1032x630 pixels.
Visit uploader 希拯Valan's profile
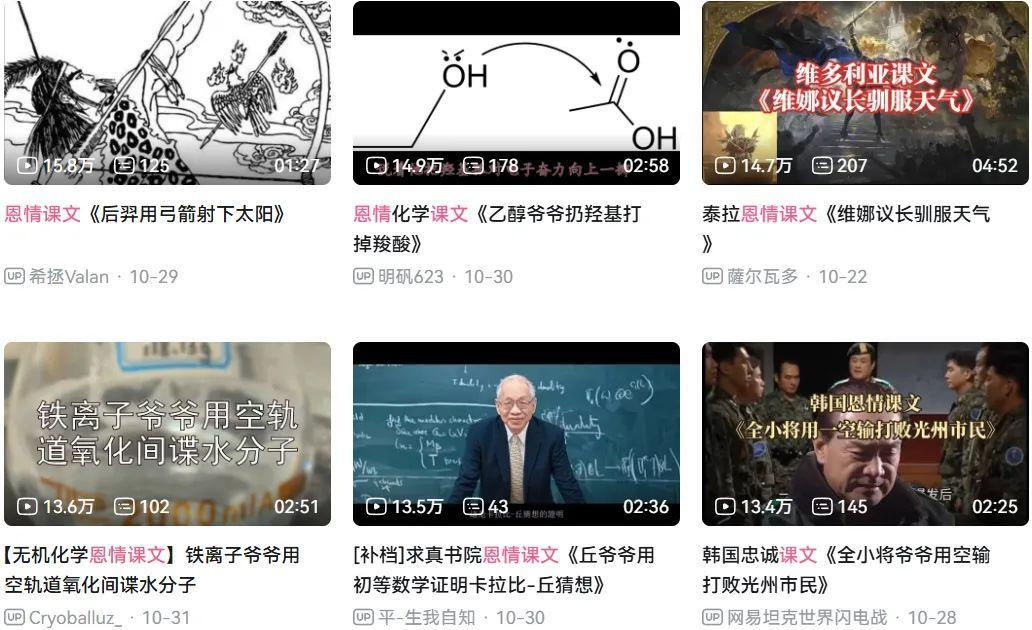click(x=68, y=276)
